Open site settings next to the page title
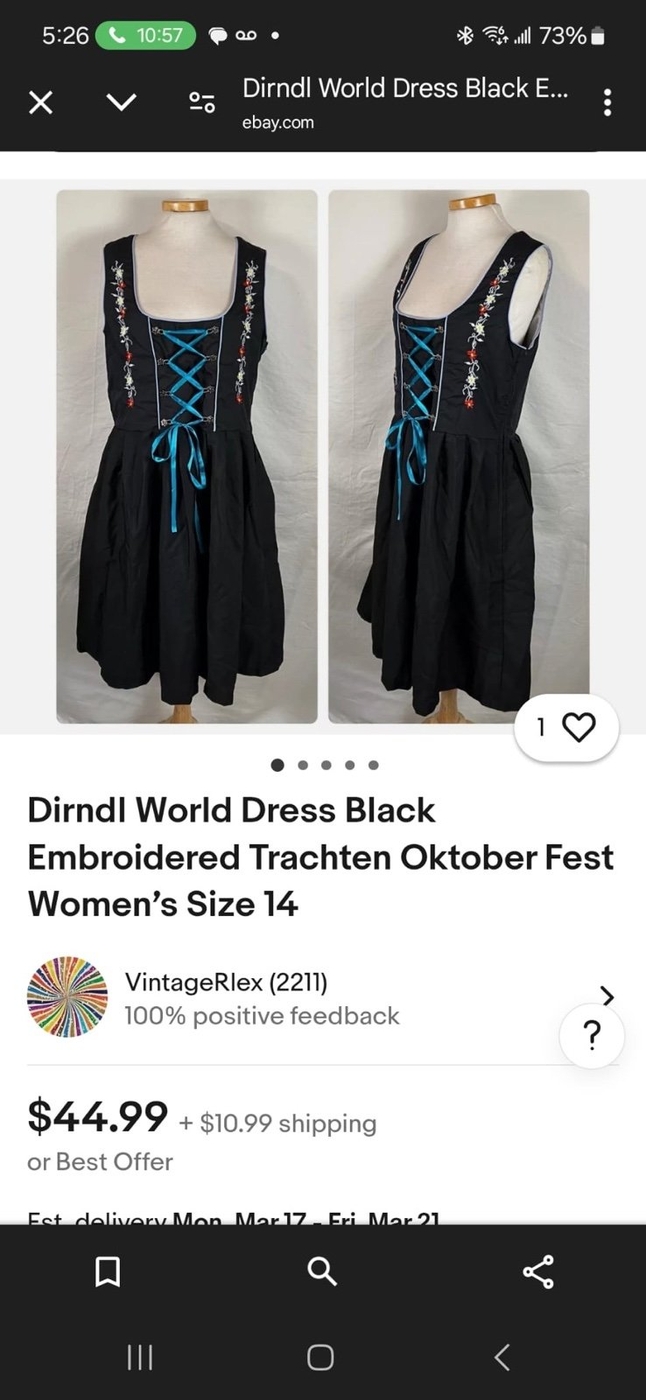 (x=202, y=102)
